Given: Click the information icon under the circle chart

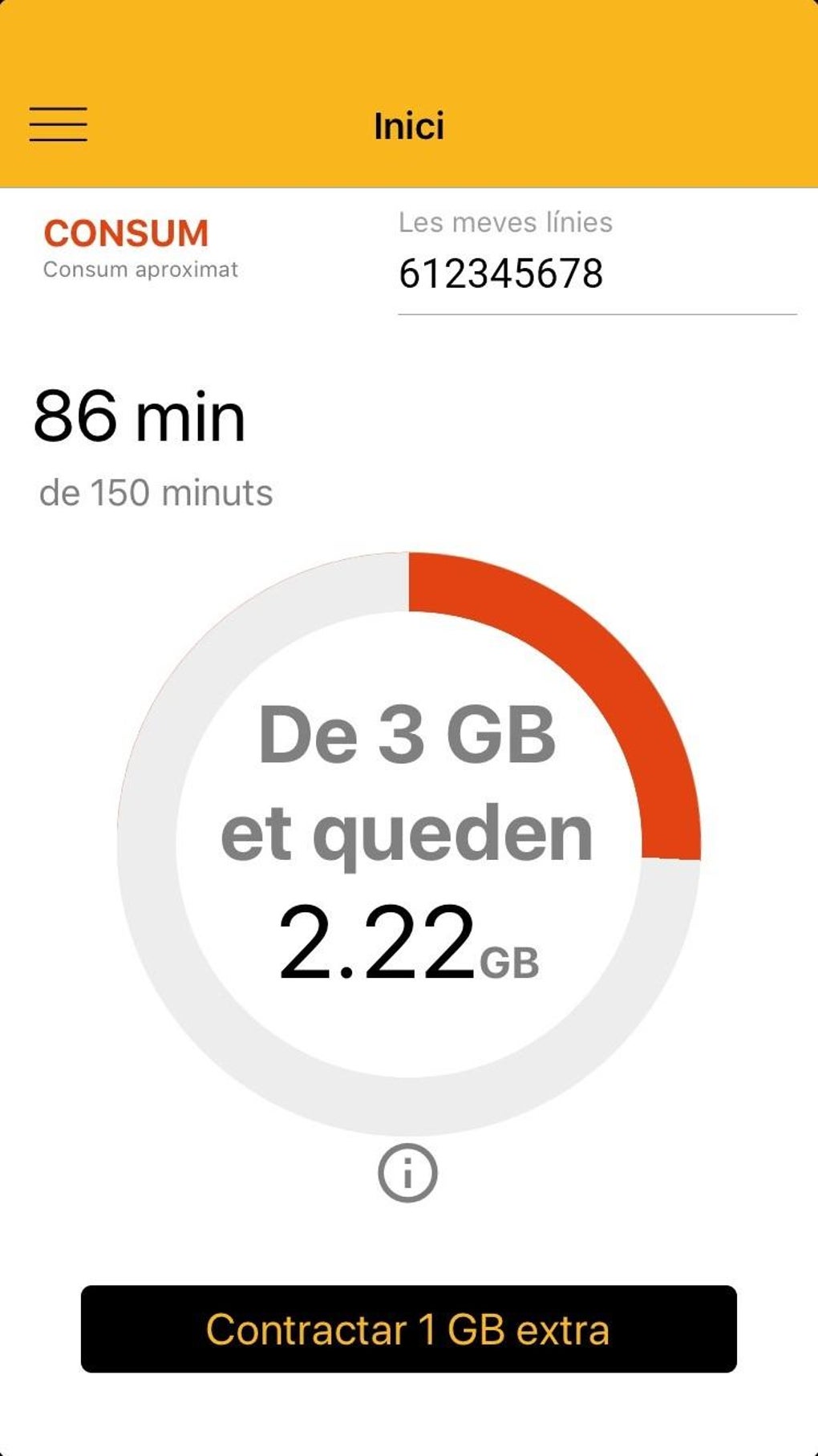Looking at the screenshot, I should coord(409,1173).
